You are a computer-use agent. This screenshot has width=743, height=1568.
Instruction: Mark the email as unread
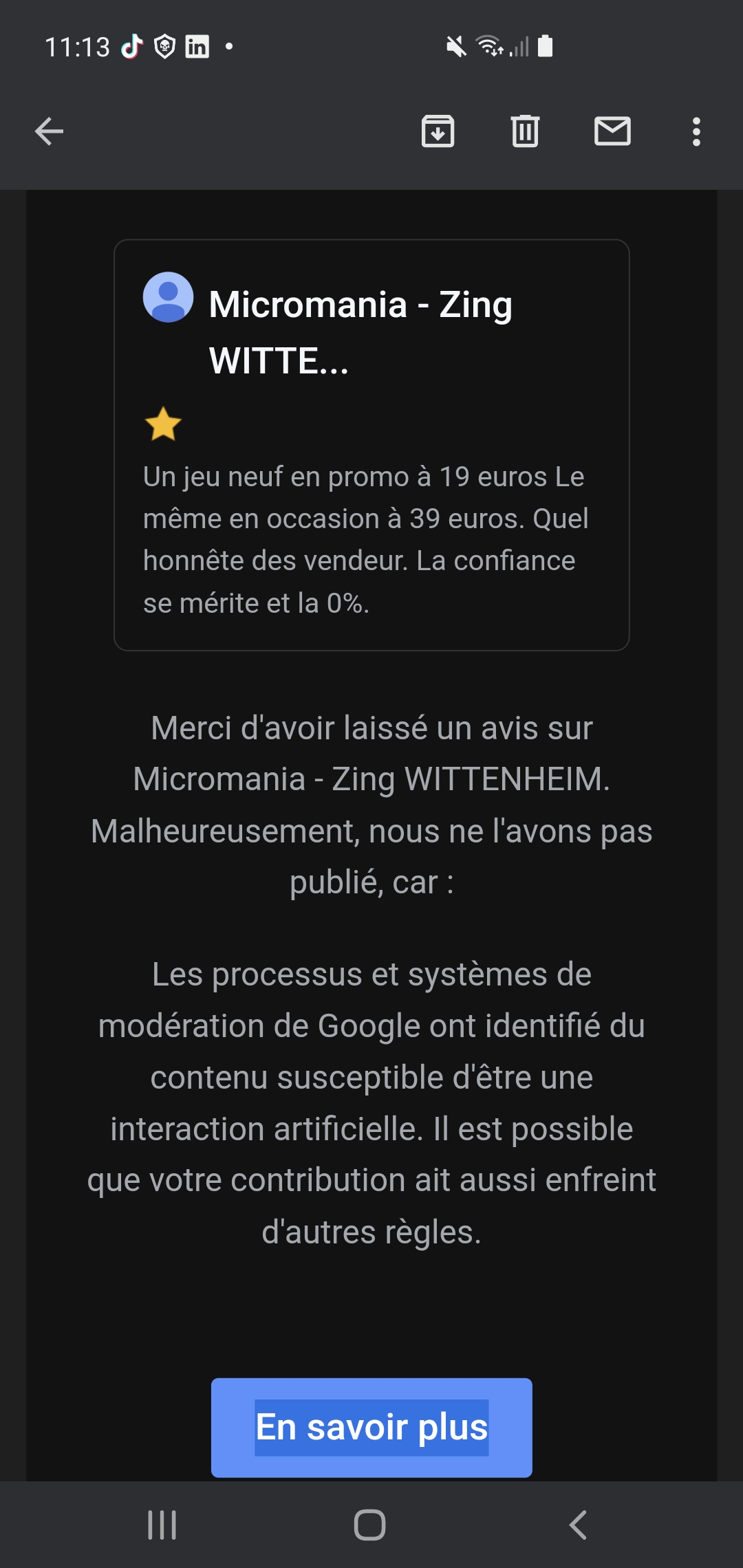tap(612, 131)
